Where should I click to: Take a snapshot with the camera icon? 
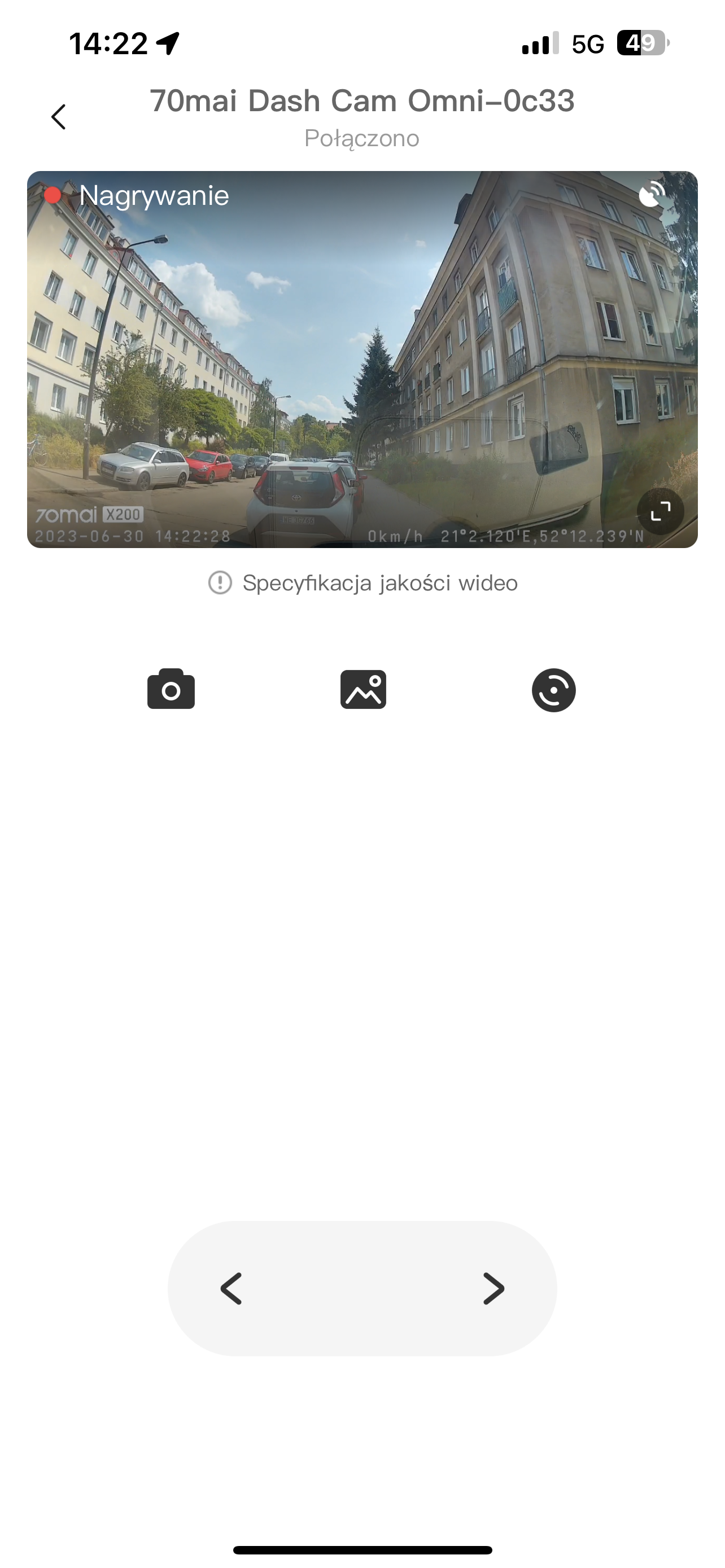(171, 689)
